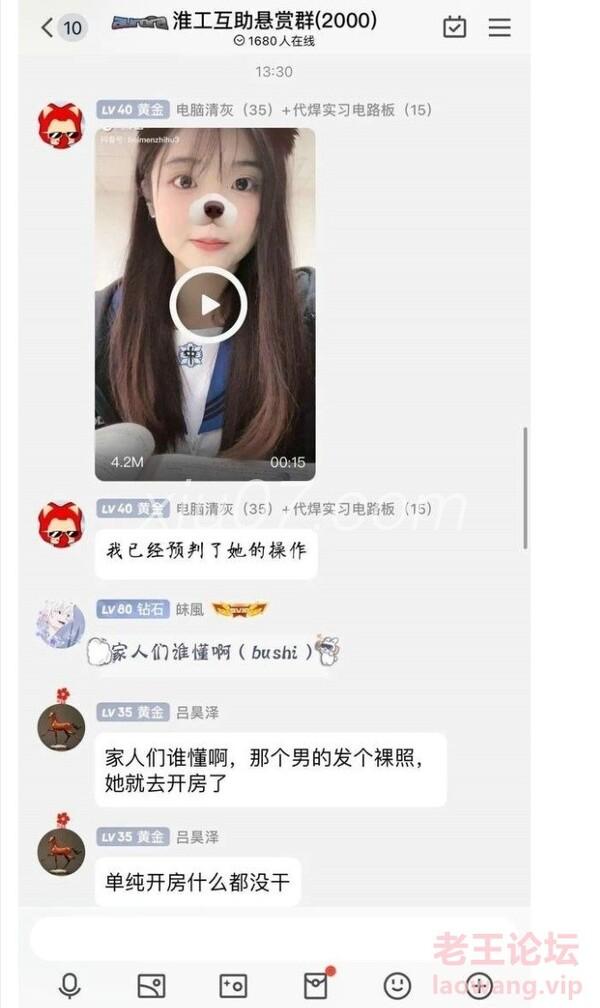Open the plus menu for more options
This screenshot has width=600, height=1008.
[x=479, y=986]
